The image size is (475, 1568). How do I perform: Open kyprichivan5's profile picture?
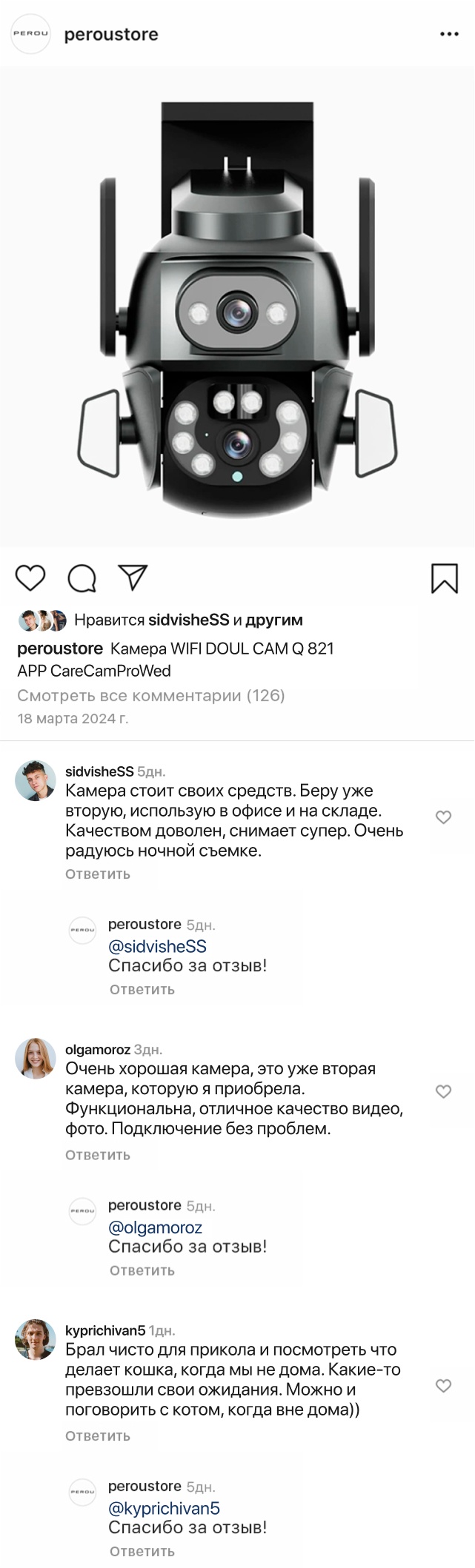coord(36,1339)
